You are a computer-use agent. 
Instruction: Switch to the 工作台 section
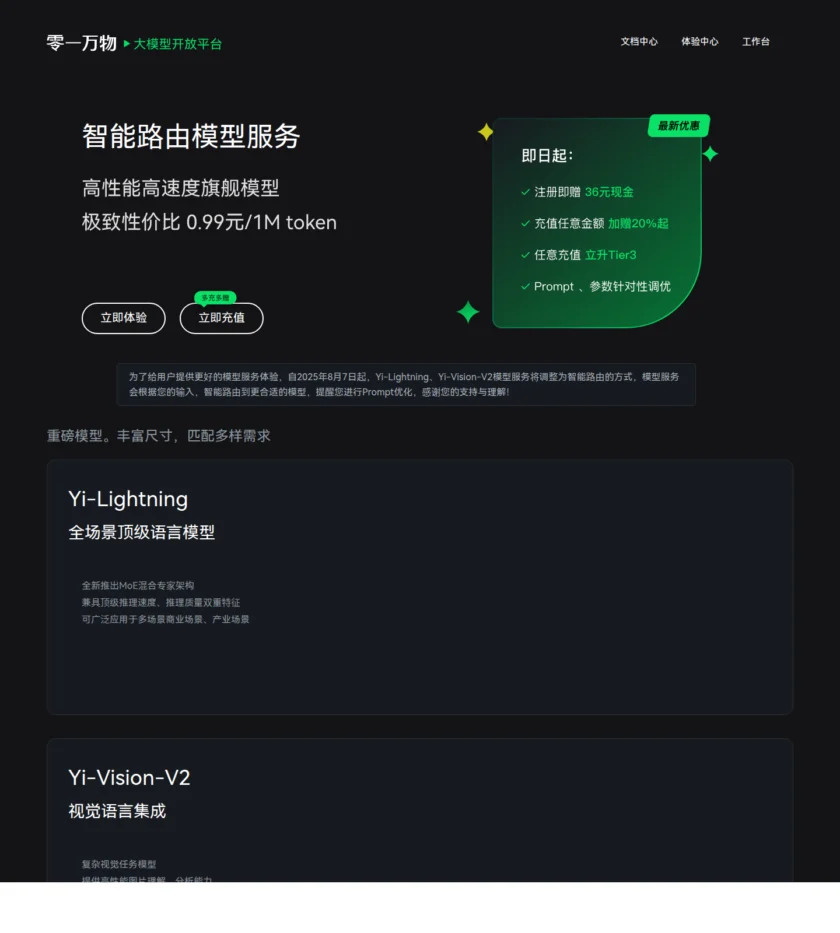(x=756, y=42)
